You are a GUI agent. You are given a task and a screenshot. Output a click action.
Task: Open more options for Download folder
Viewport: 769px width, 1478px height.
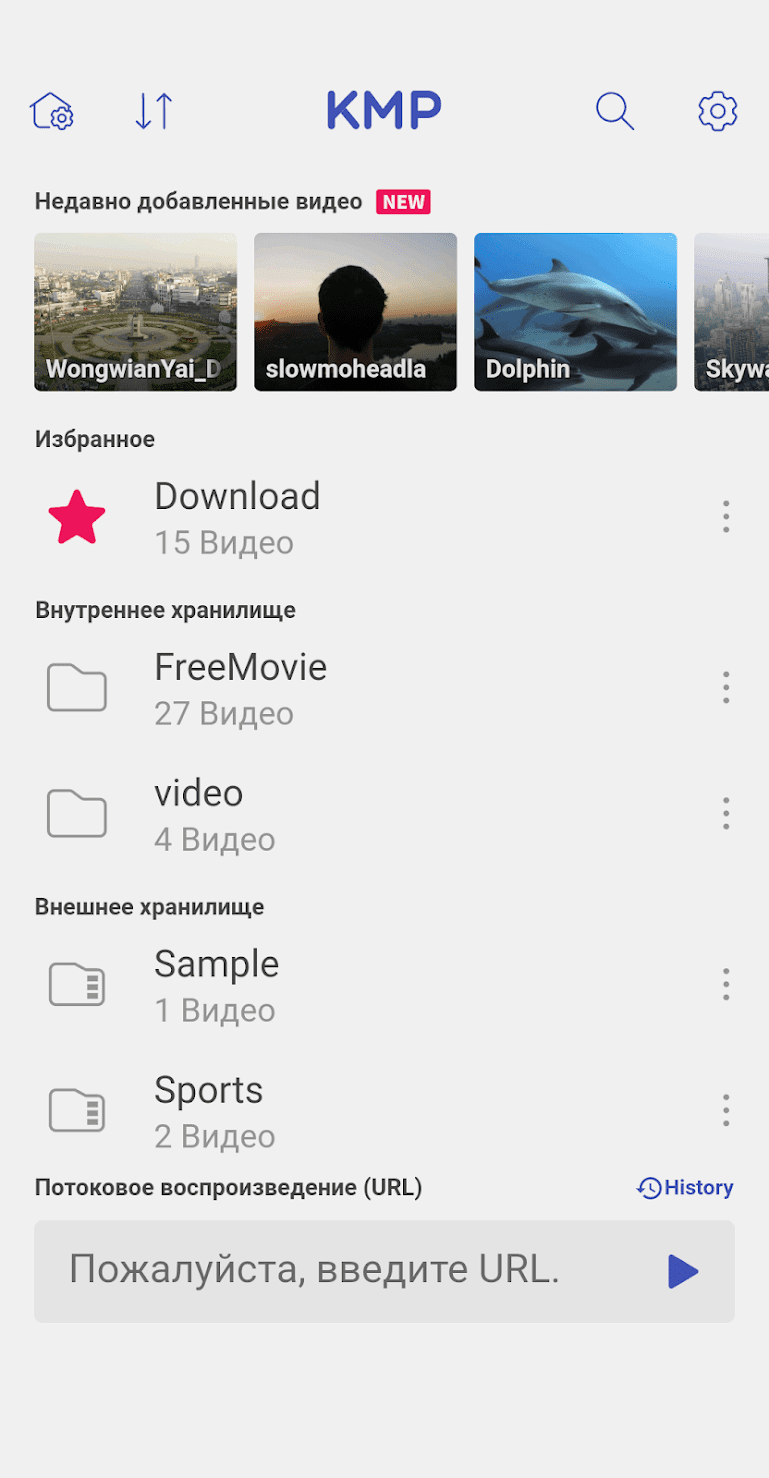coord(726,517)
